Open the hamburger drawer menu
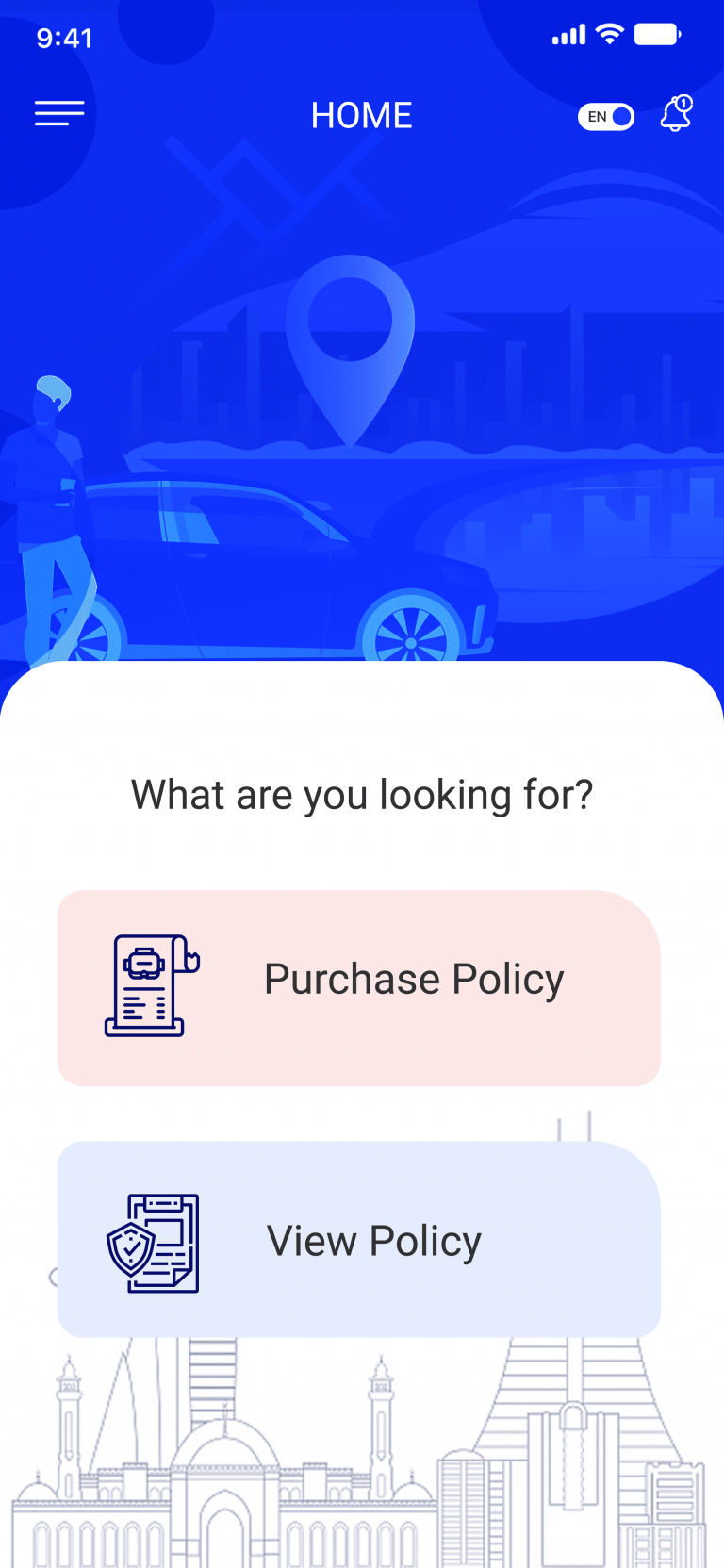 point(59,114)
